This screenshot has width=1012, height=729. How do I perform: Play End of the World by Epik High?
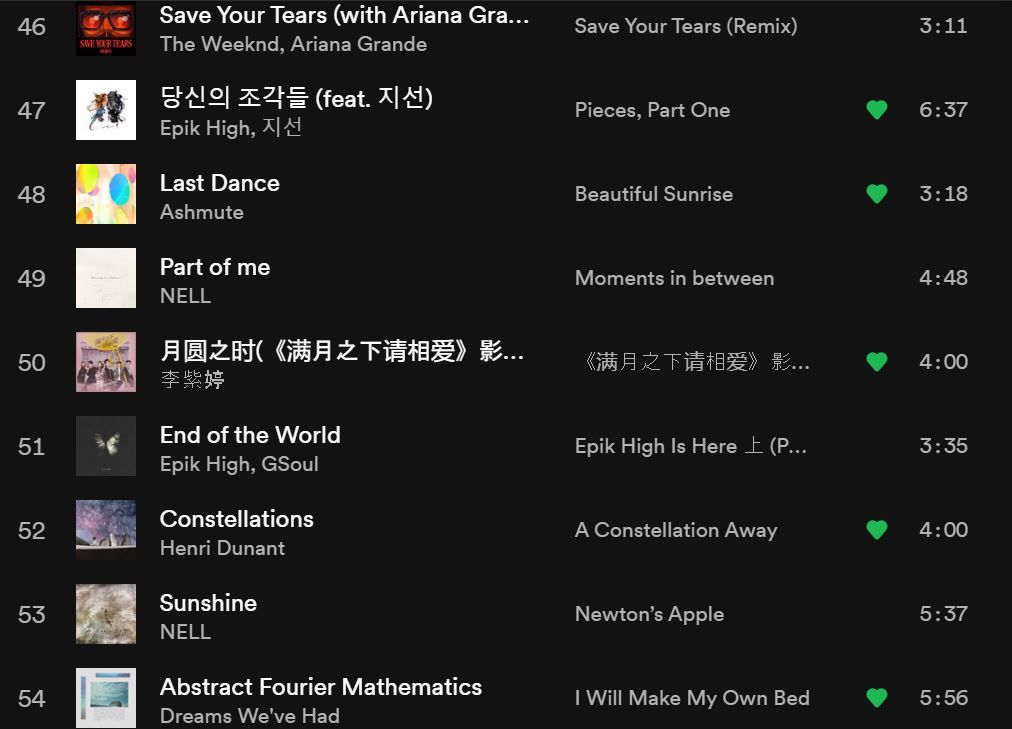pyautogui.click(x=31, y=446)
